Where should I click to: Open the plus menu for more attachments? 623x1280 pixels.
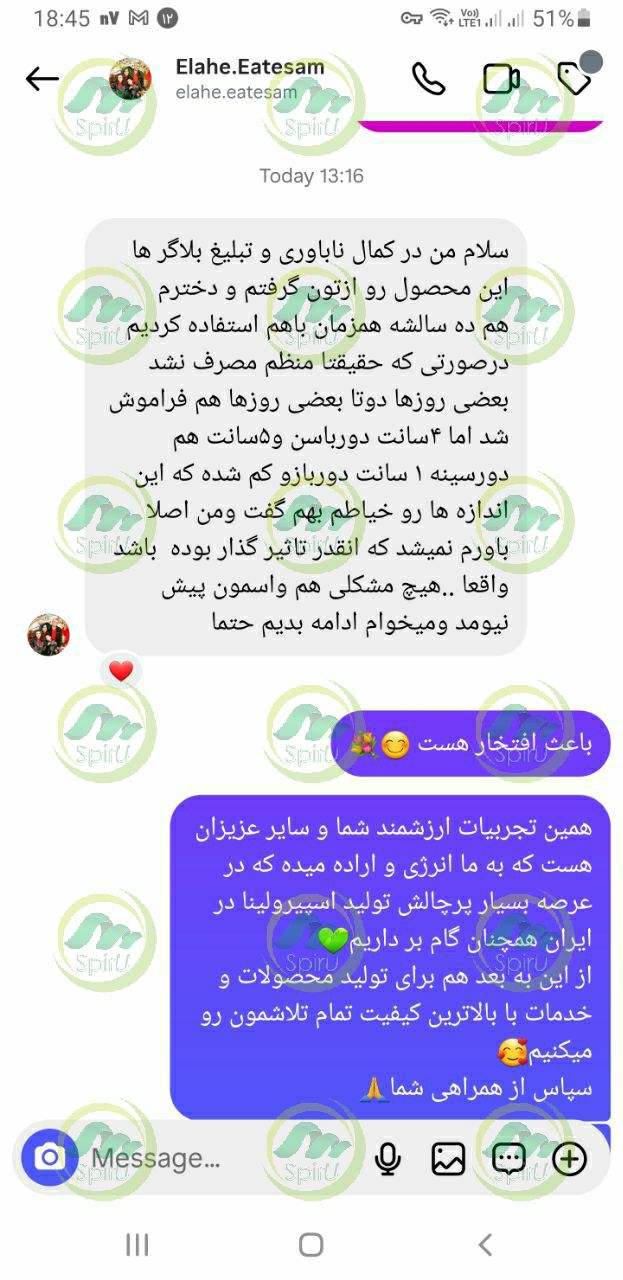coord(570,1158)
